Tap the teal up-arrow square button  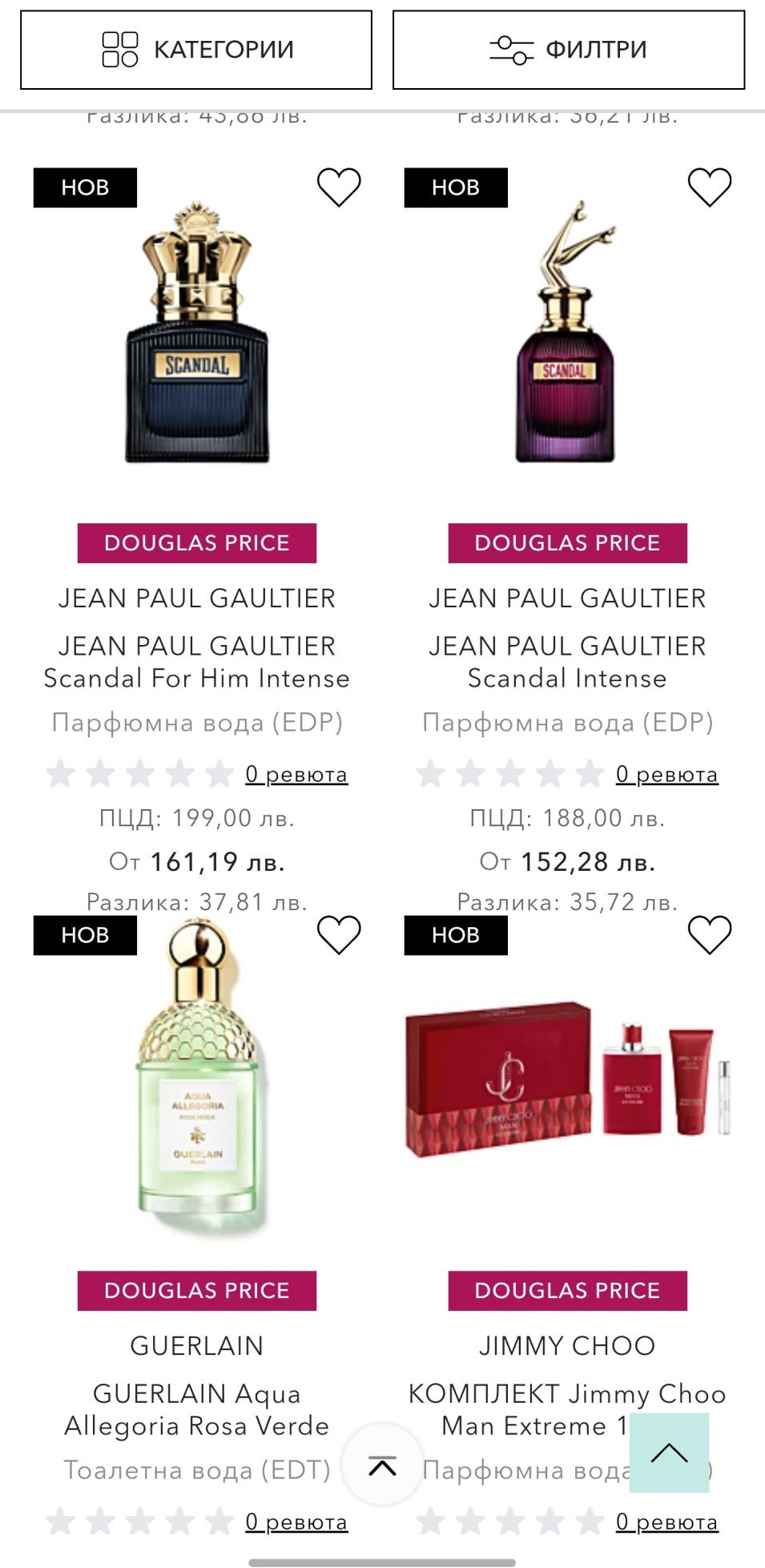click(669, 1452)
